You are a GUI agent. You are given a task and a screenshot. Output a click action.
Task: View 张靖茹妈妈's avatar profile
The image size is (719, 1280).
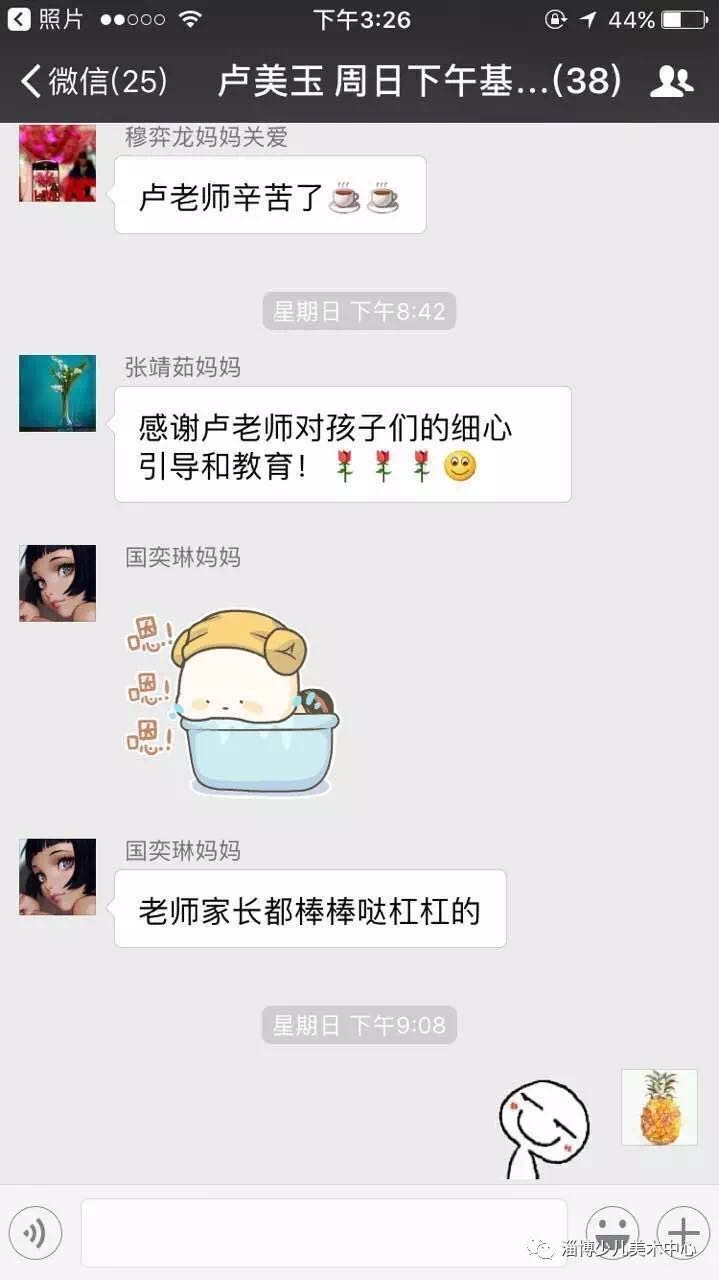click(58, 393)
